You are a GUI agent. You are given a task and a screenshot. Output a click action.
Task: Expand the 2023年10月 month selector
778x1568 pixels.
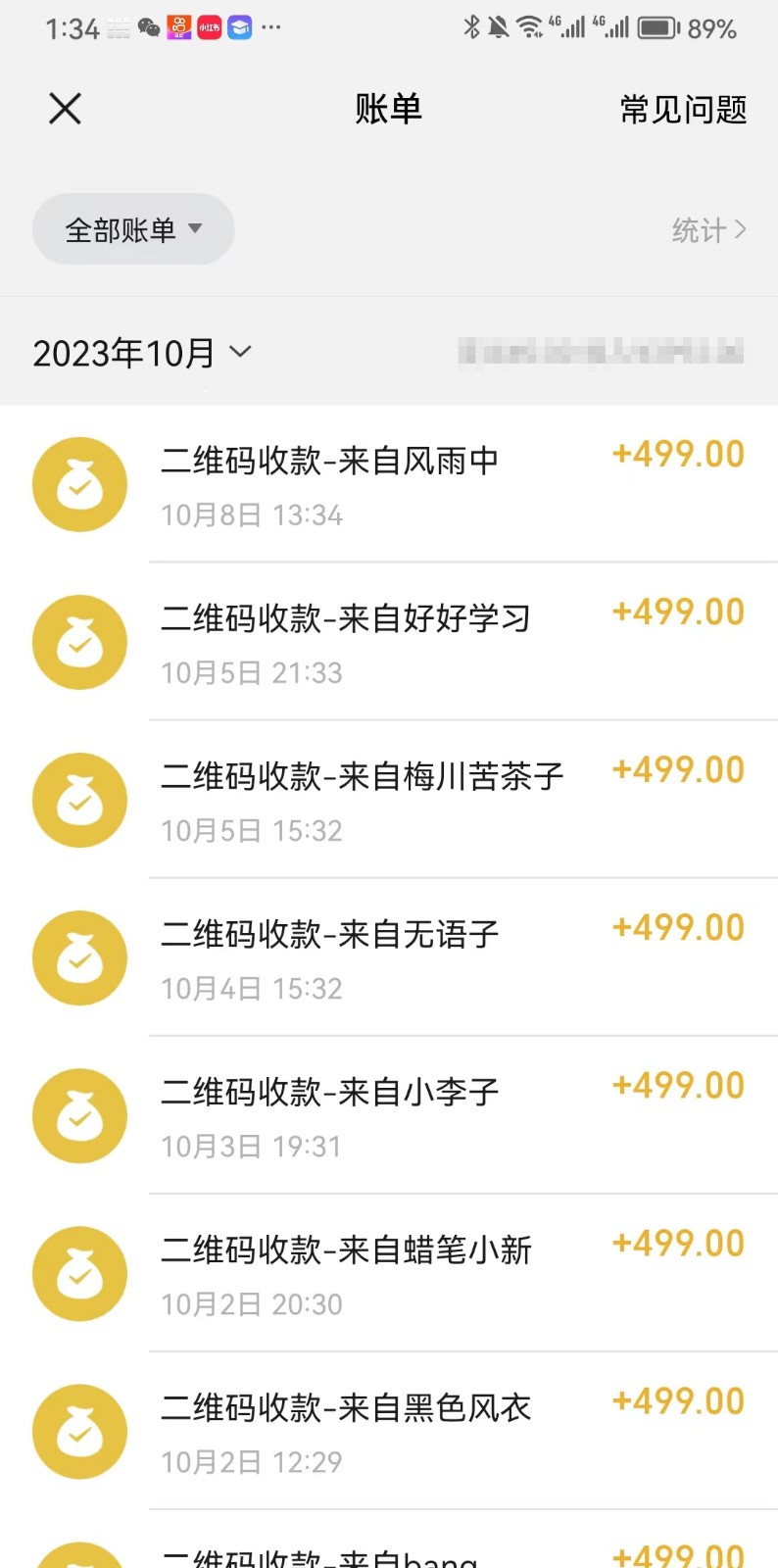140,353
